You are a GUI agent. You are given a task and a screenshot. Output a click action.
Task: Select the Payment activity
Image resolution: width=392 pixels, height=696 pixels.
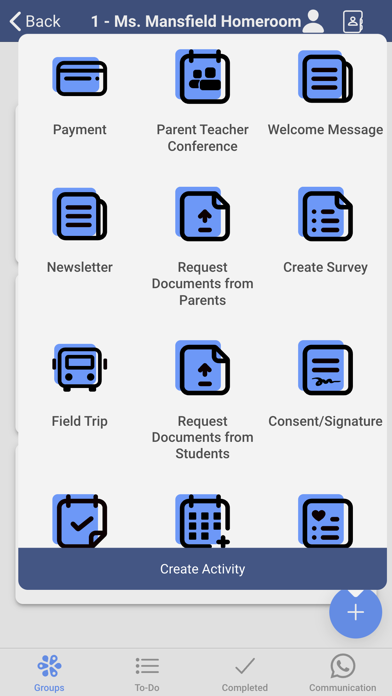point(79,93)
